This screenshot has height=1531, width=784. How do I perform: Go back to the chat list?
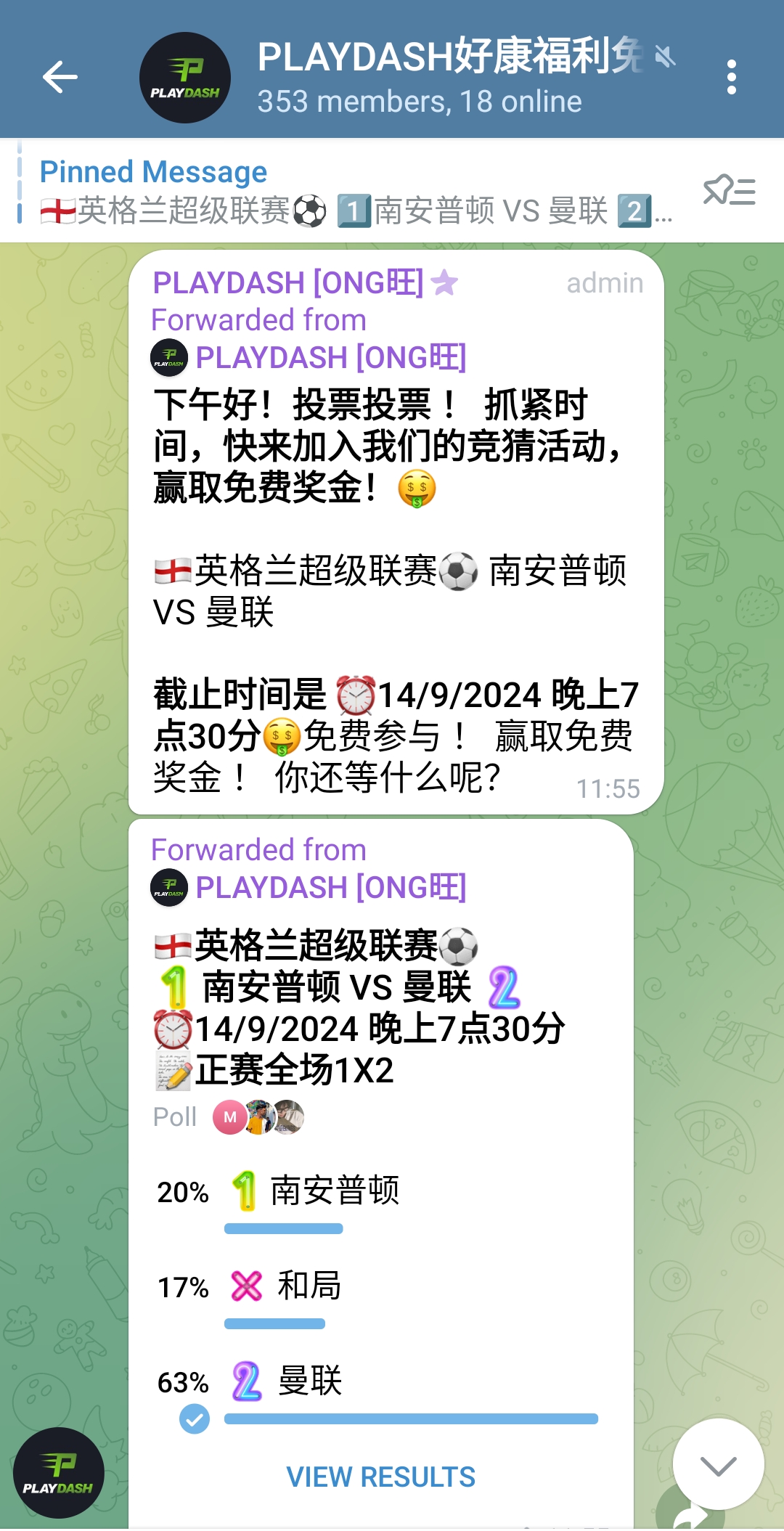click(x=60, y=77)
